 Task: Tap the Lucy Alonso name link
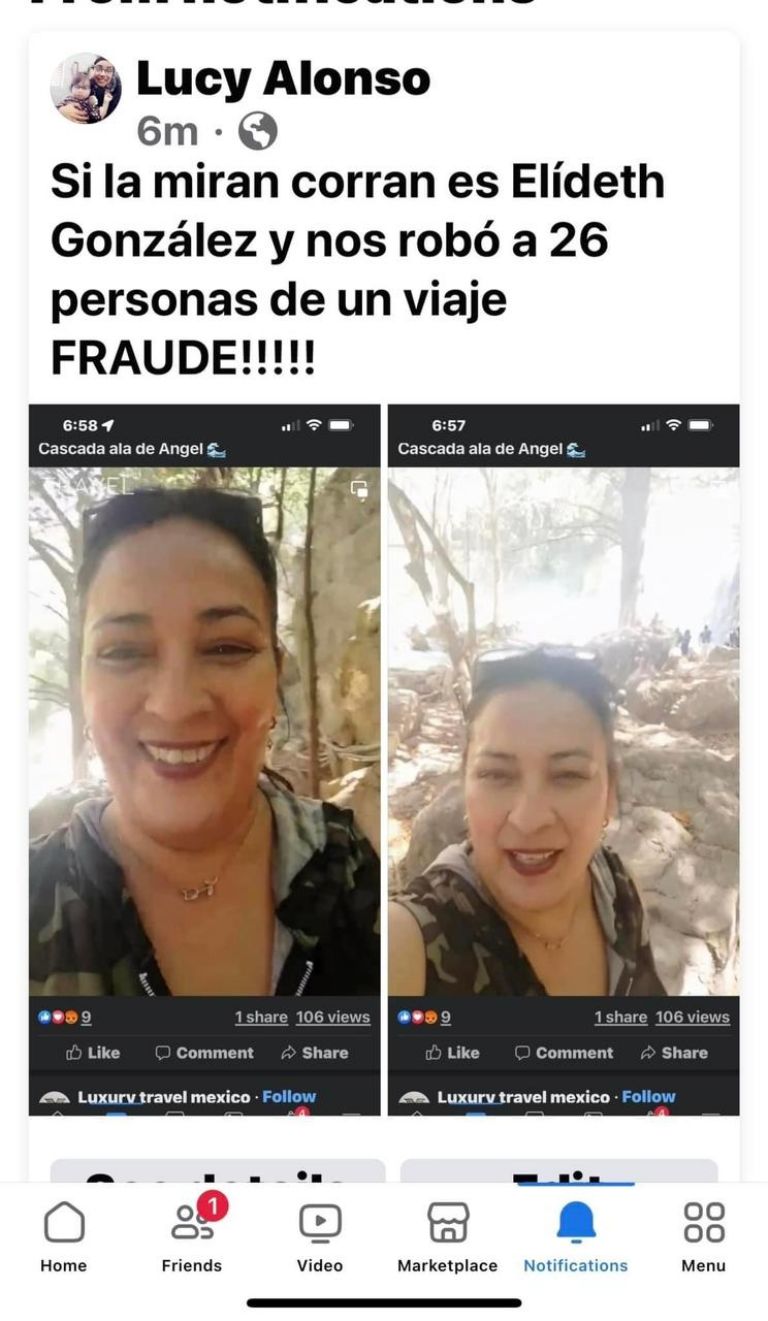click(283, 79)
